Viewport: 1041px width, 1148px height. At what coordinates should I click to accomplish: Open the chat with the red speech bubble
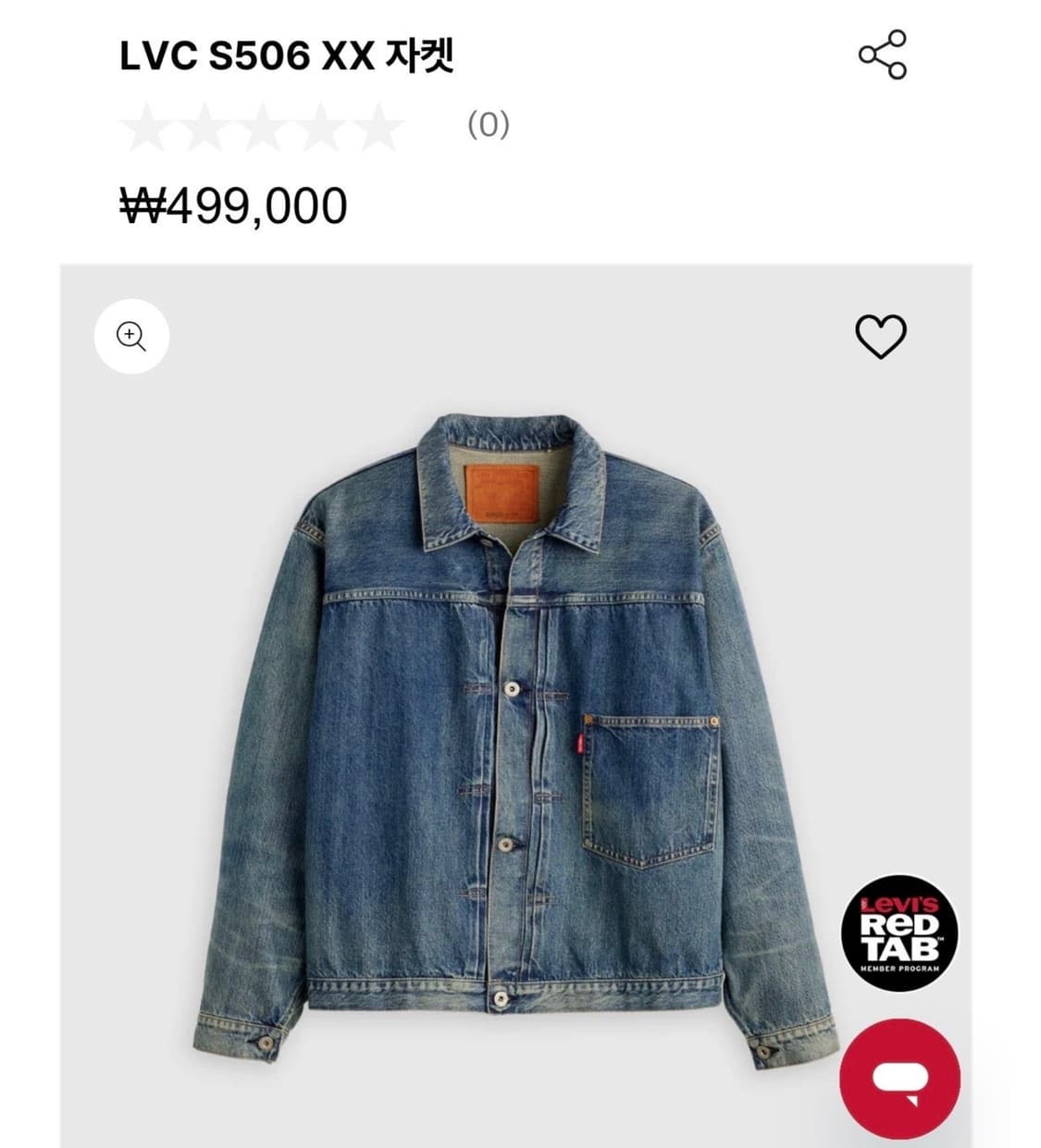[902, 1076]
